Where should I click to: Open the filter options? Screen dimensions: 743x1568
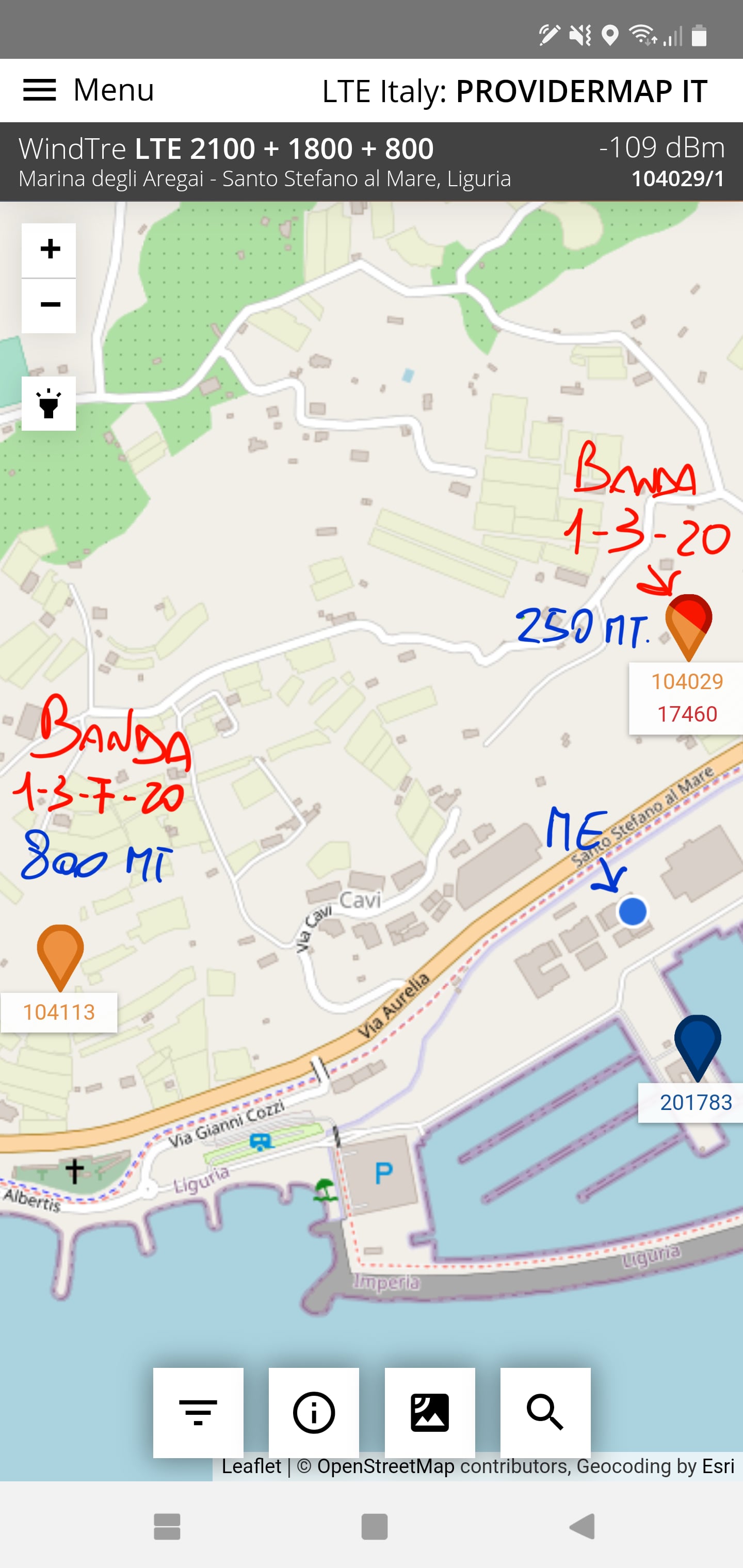pyautogui.click(x=198, y=1412)
